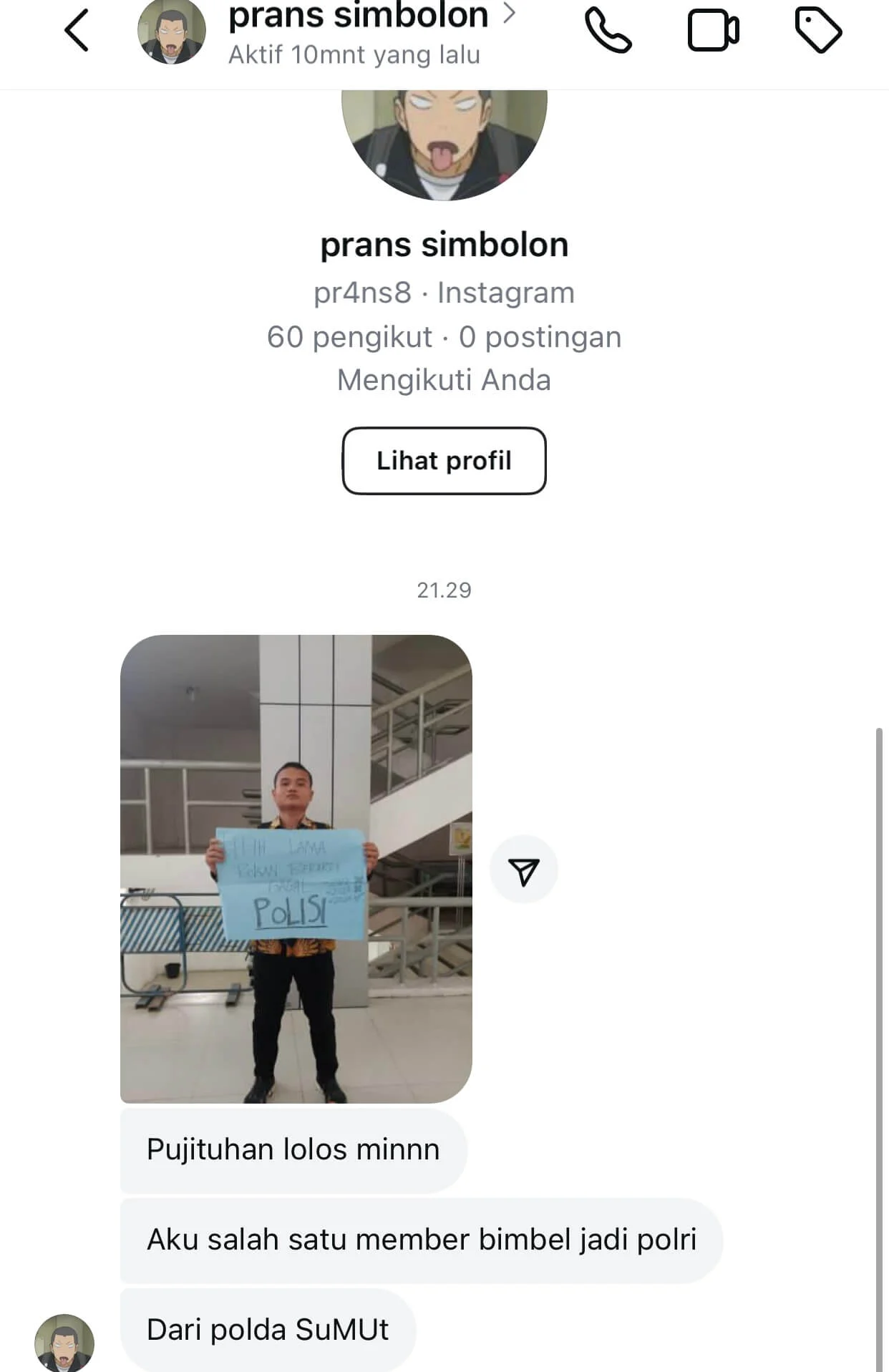Screen dimensions: 889x1372
Task: Open chat details via the chevron next to name
Action: click(510, 16)
